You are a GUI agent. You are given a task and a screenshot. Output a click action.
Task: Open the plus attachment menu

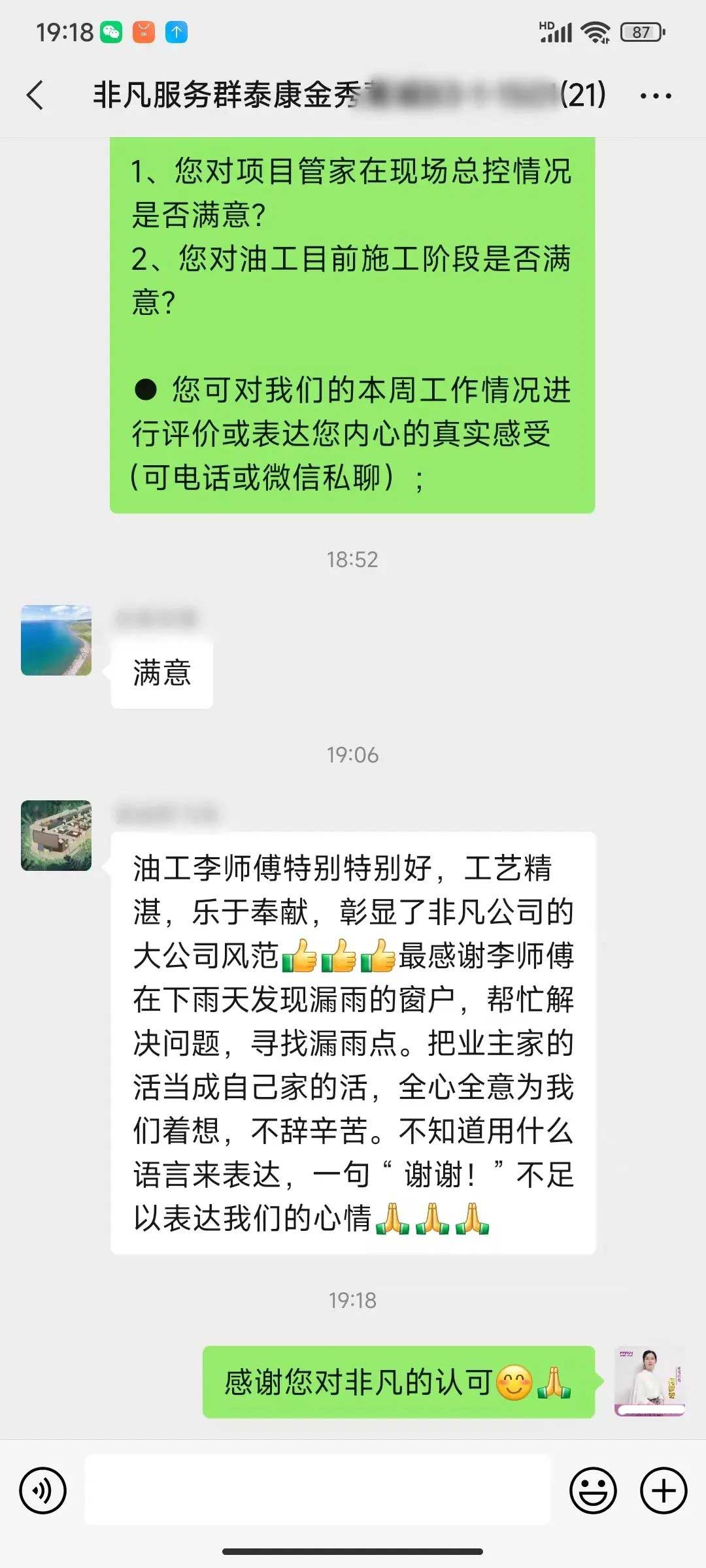coord(664,1490)
